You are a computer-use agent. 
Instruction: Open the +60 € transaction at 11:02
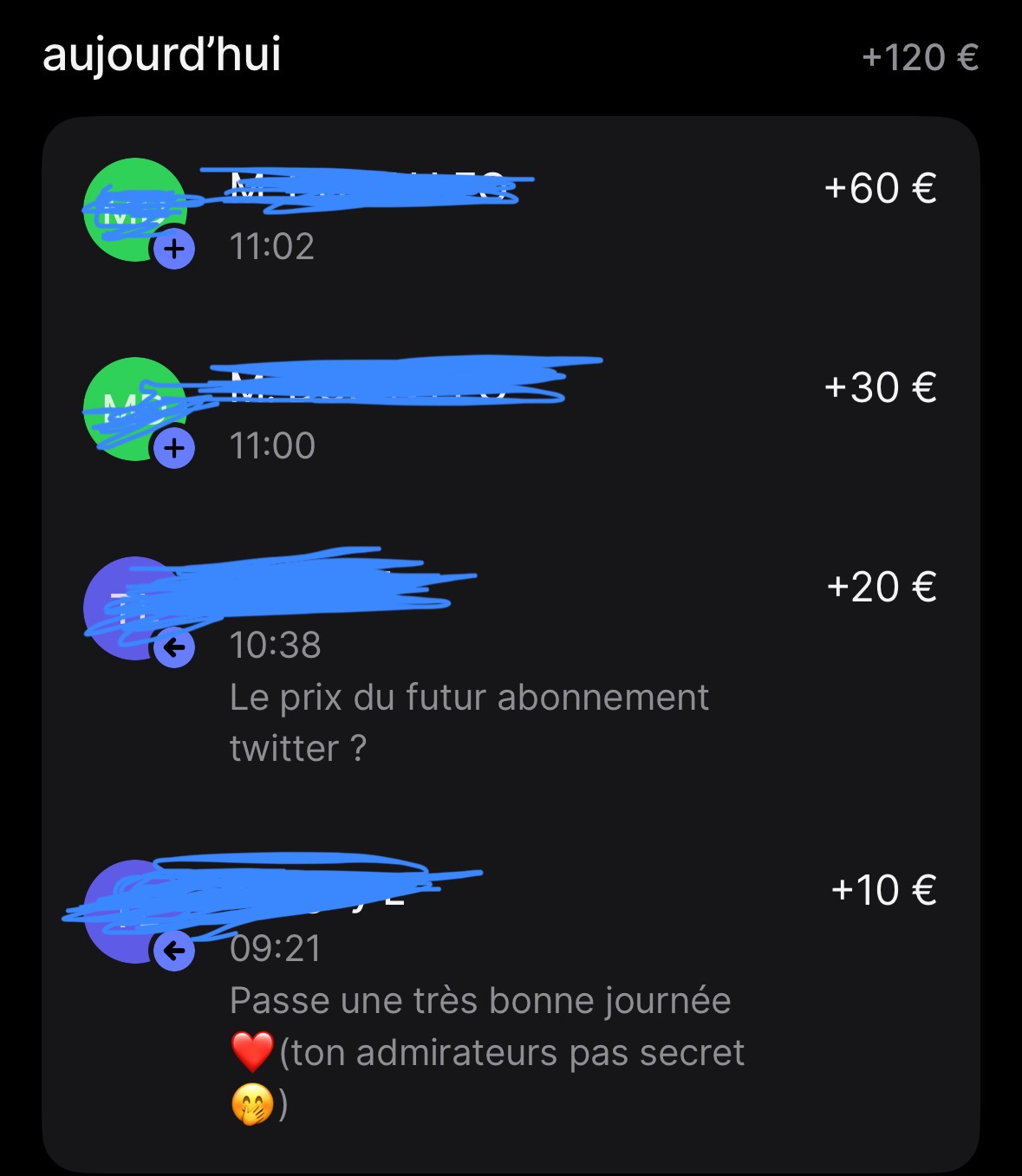pyautogui.click(x=511, y=213)
